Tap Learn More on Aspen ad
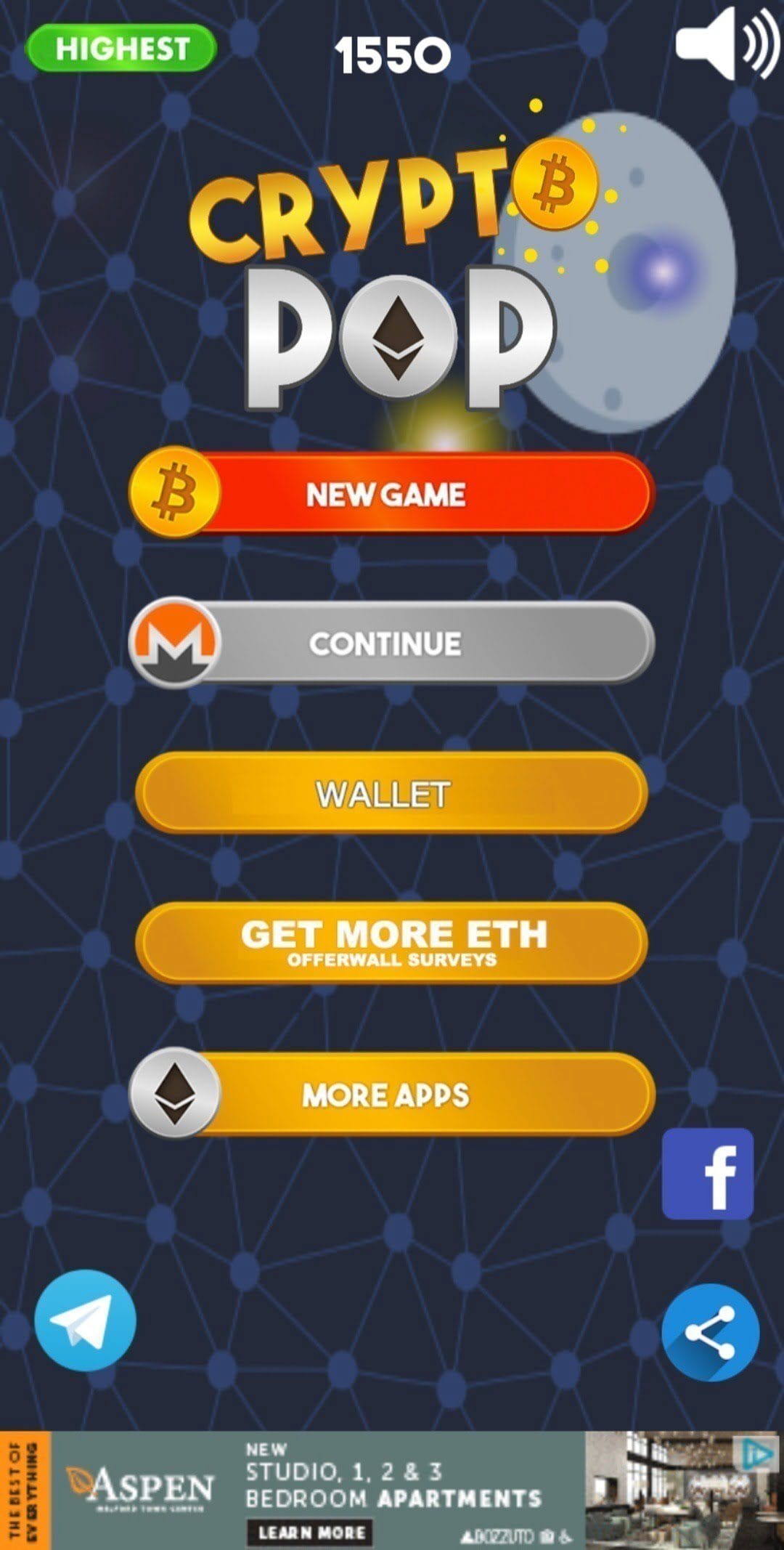 pyautogui.click(x=311, y=1533)
